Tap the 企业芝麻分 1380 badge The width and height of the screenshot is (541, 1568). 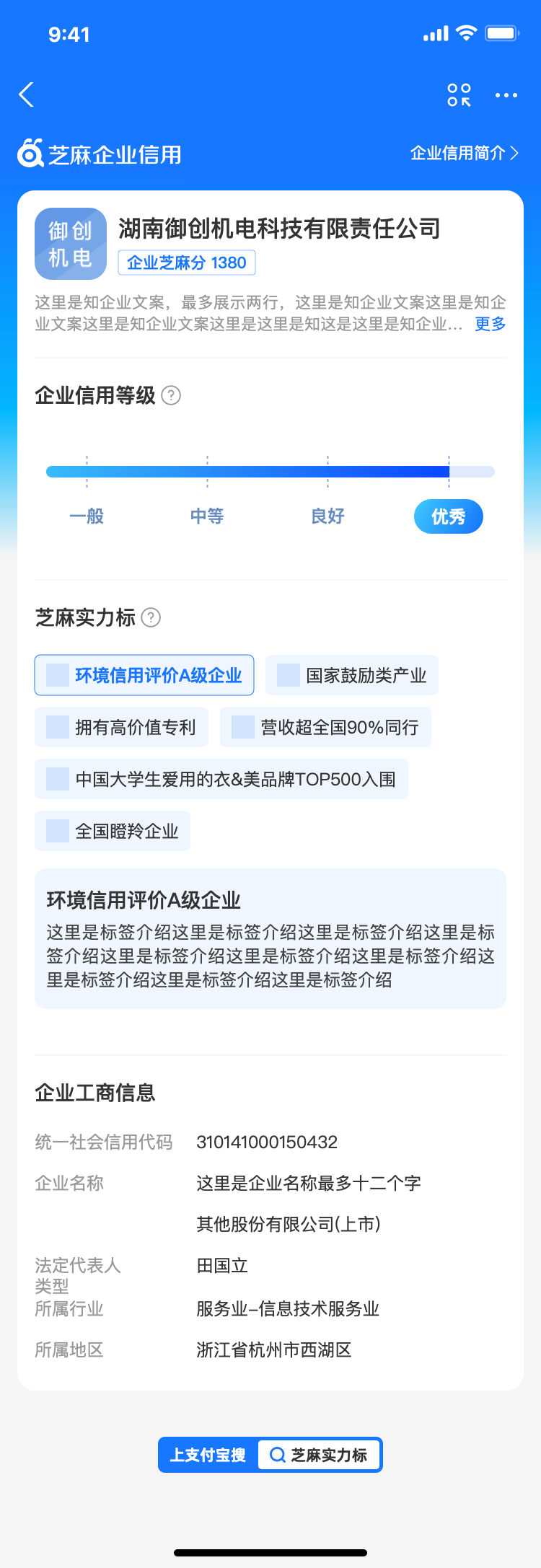[x=187, y=263]
